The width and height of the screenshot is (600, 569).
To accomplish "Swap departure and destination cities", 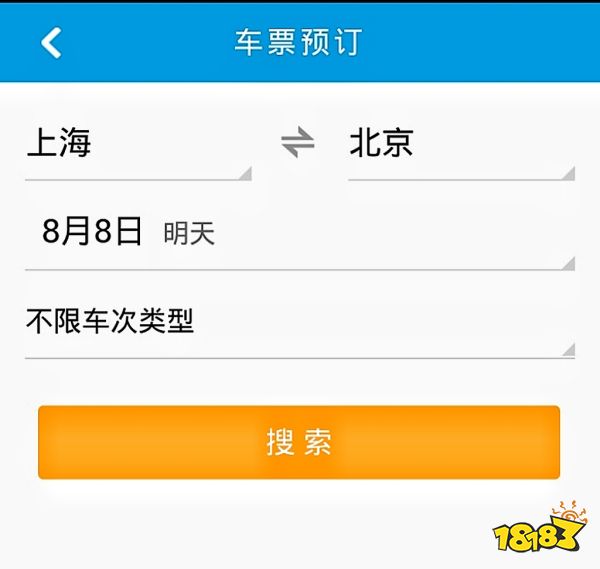I will (x=298, y=144).
